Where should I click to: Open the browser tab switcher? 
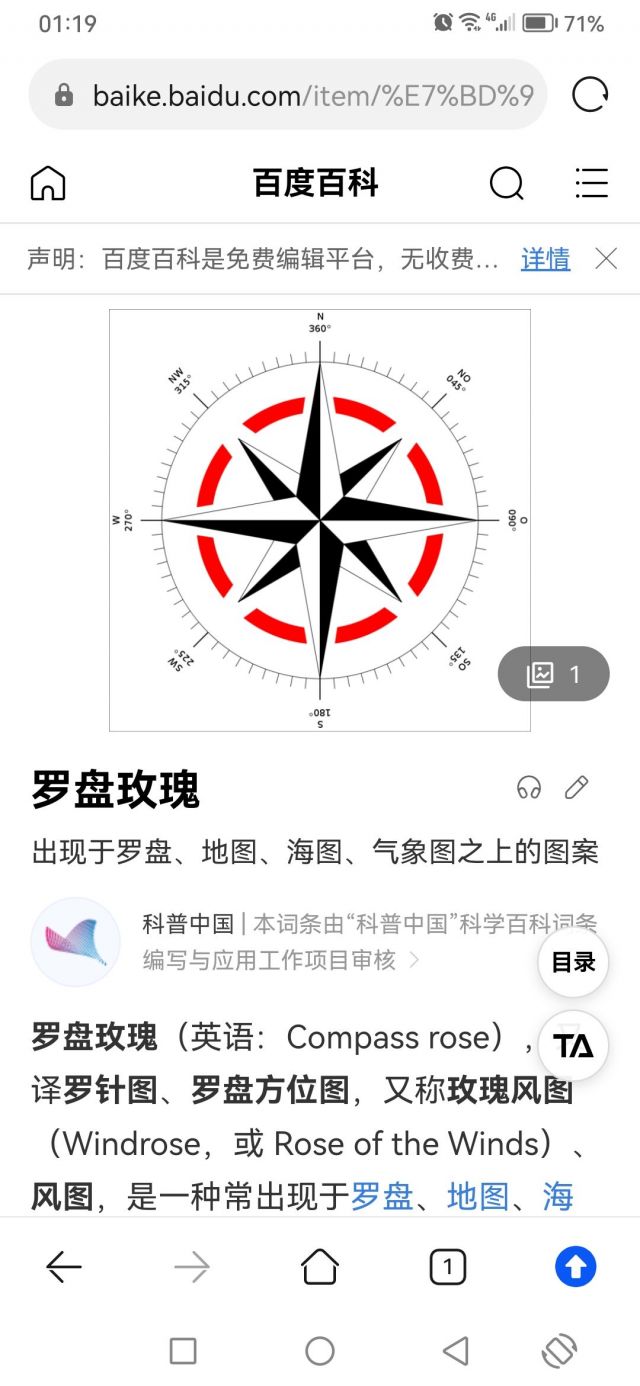(x=448, y=1268)
